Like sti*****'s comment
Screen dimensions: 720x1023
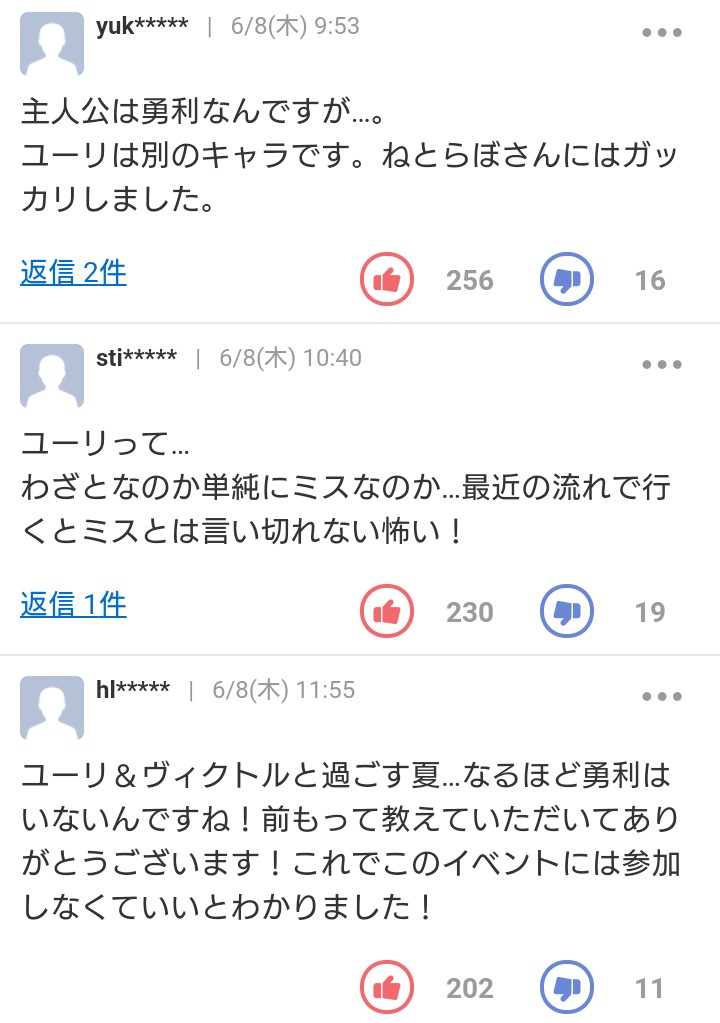click(x=387, y=611)
